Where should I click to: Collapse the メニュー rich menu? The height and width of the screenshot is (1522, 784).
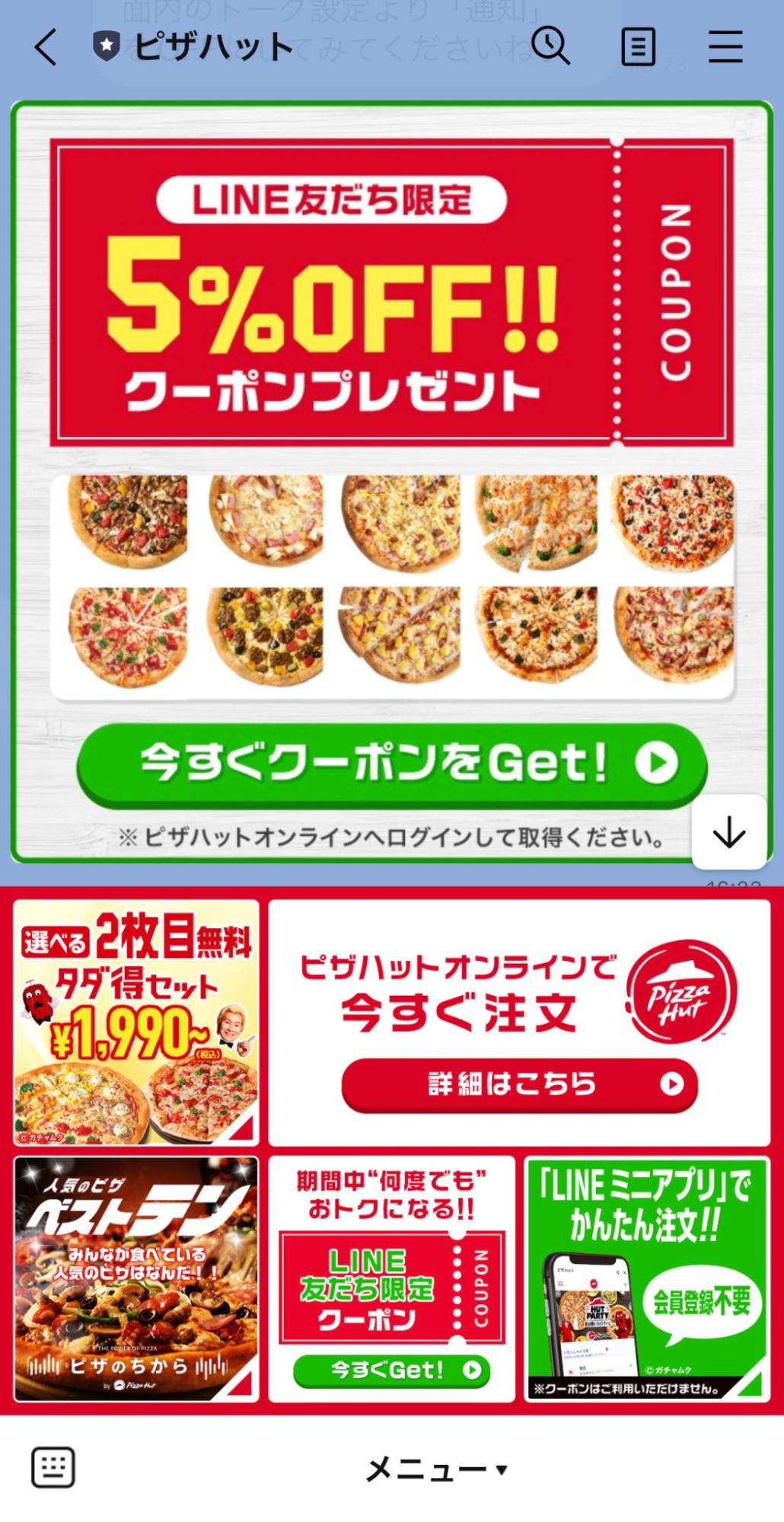(x=436, y=1469)
